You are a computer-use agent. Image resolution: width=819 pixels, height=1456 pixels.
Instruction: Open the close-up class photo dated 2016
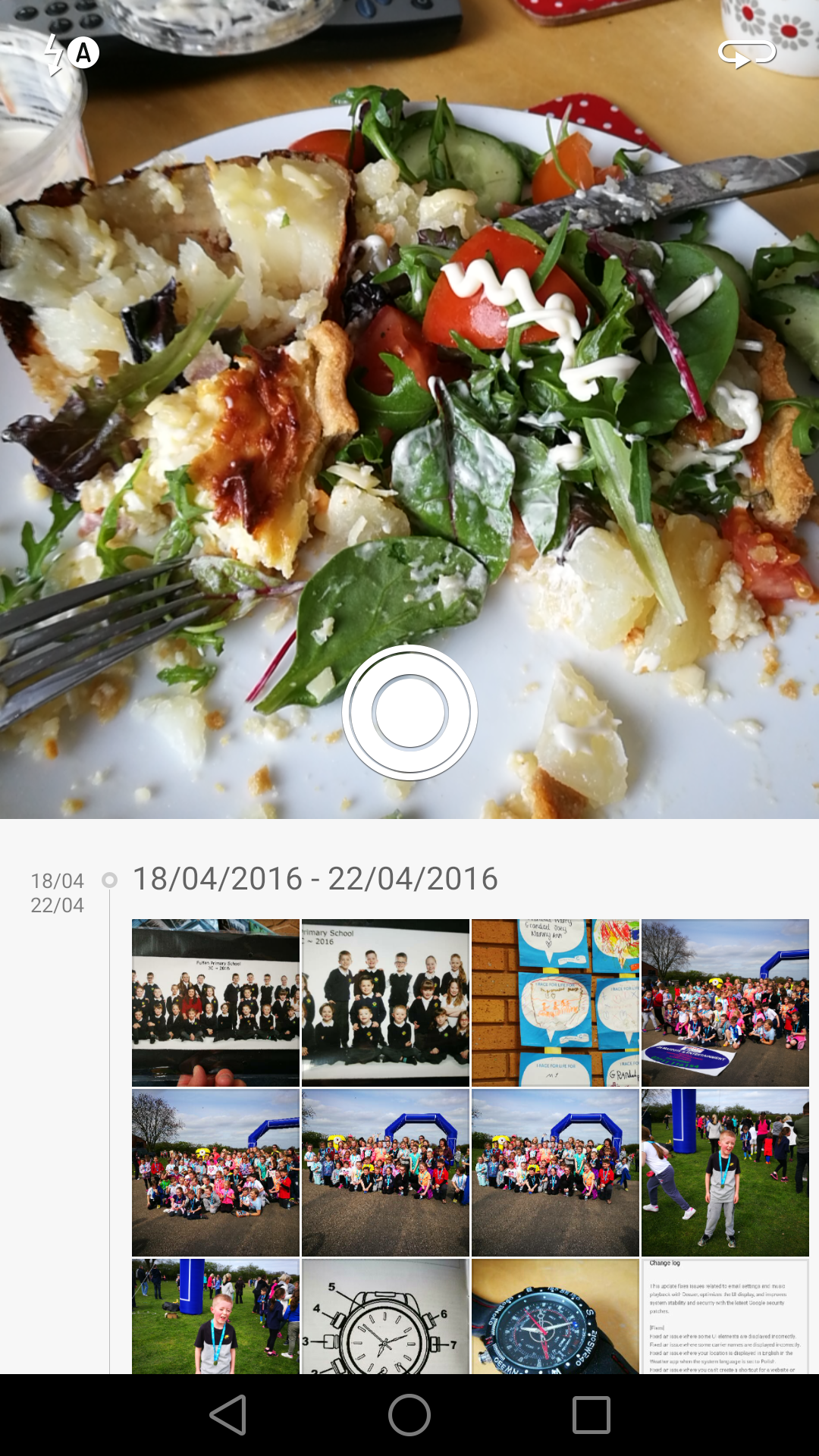(x=385, y=1003)
